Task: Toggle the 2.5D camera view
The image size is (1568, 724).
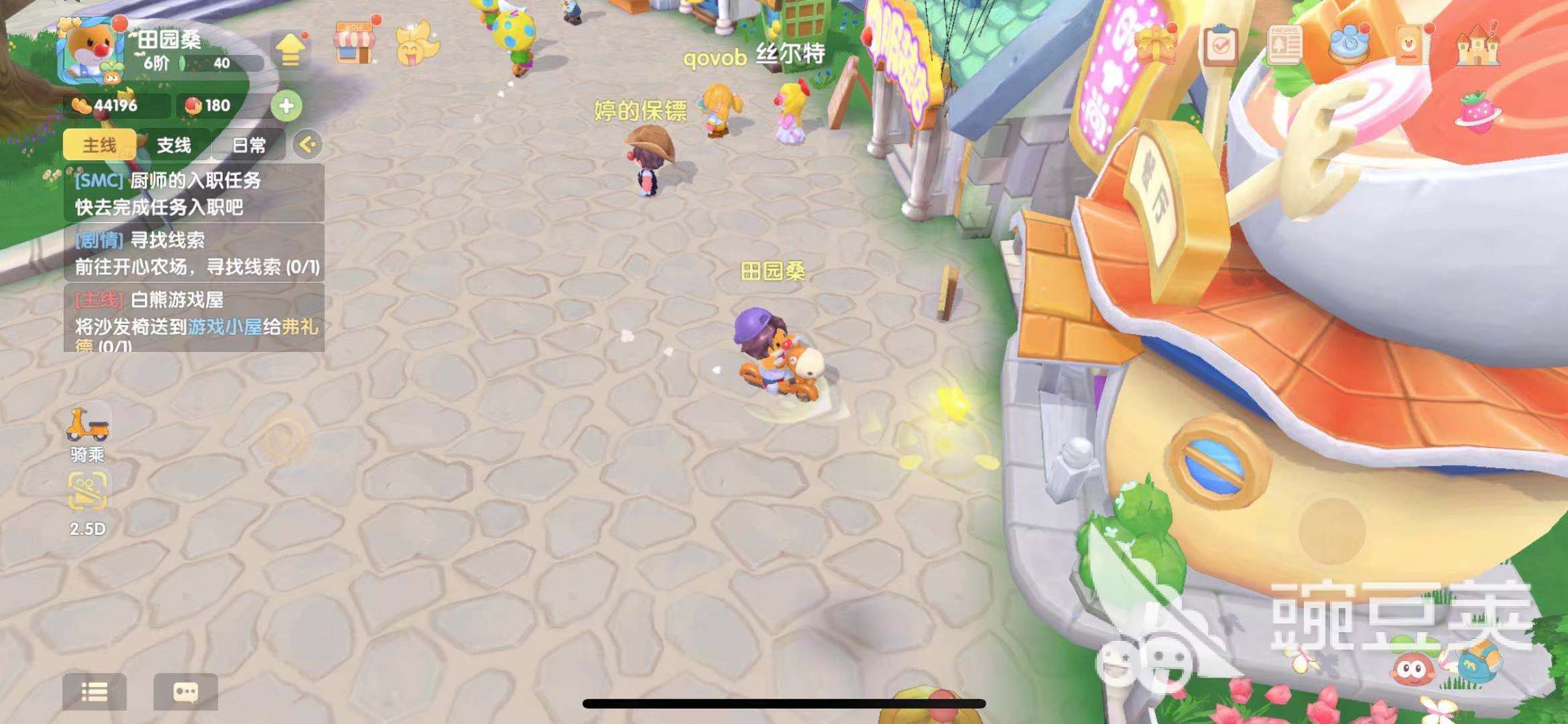Action: tap(88, 503)
